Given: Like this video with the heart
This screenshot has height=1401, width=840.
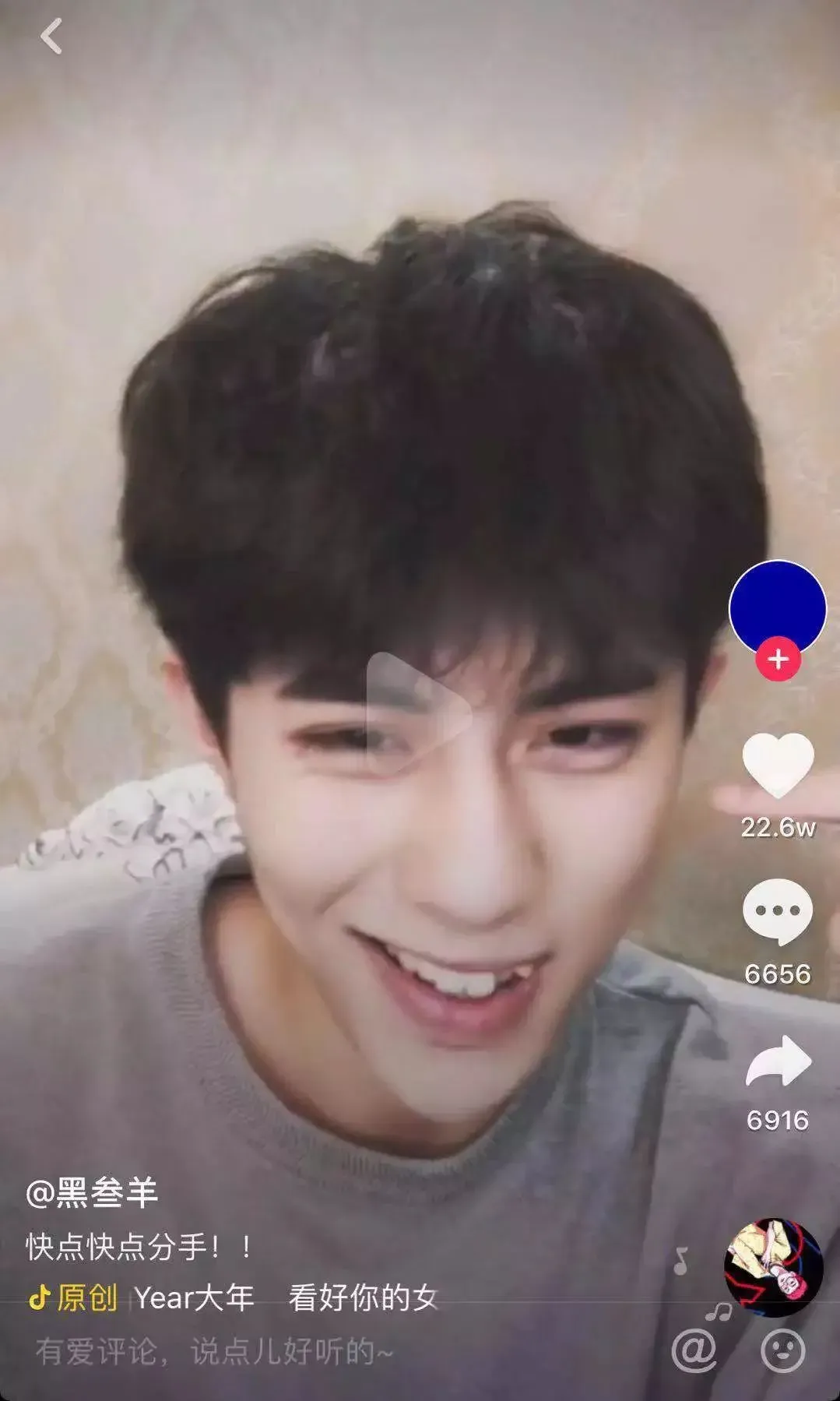Looking at the screenshot, I should coord(778,765).
